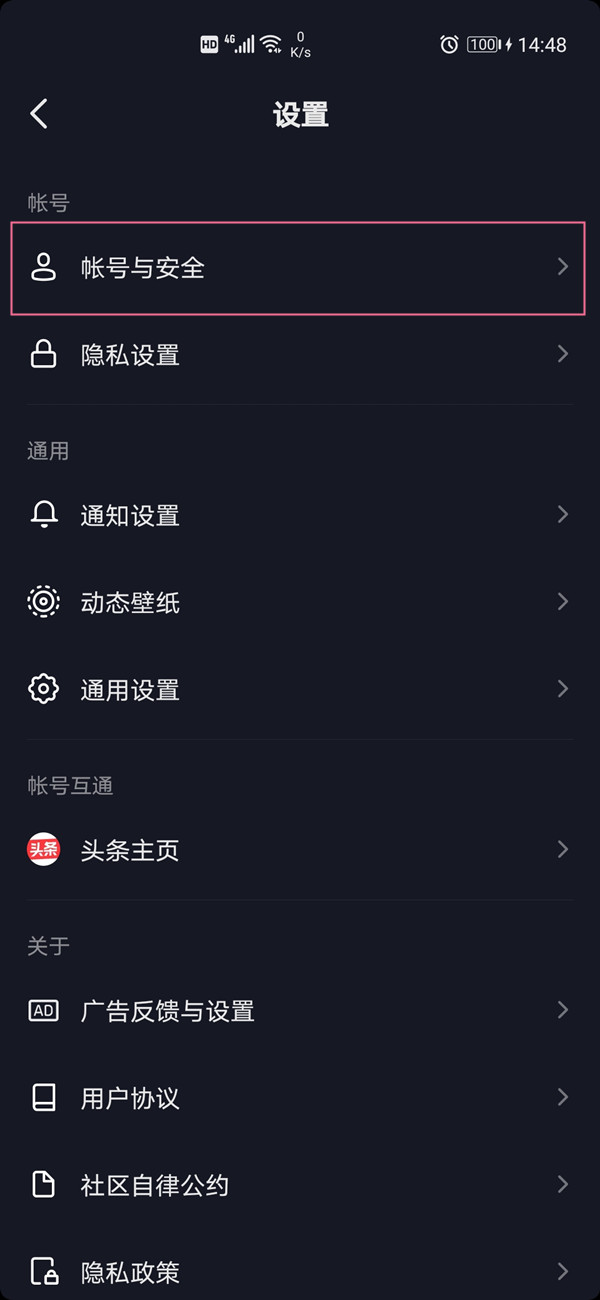
Task: Open 通用设置
Action: (x=298, y=689)
